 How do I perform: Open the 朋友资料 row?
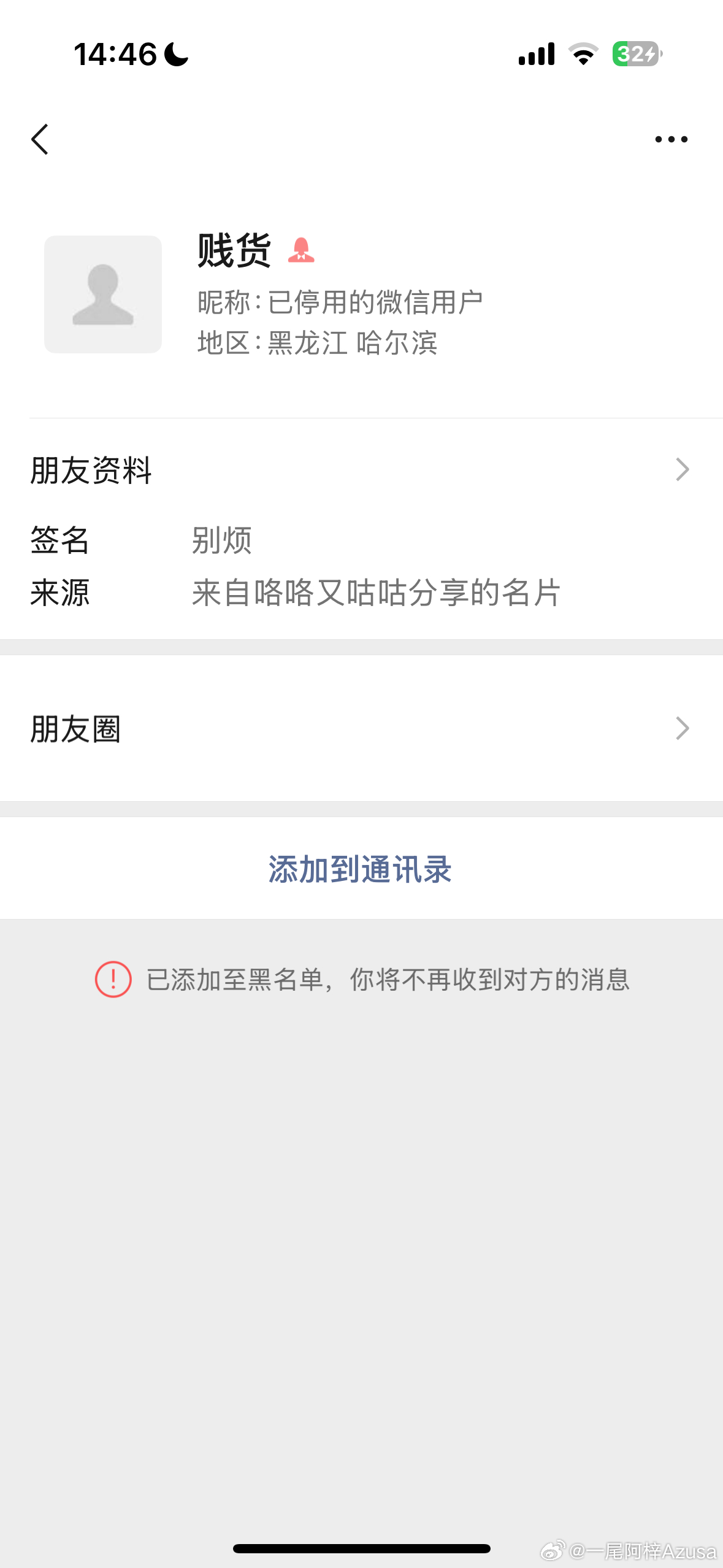pos(362,470)
